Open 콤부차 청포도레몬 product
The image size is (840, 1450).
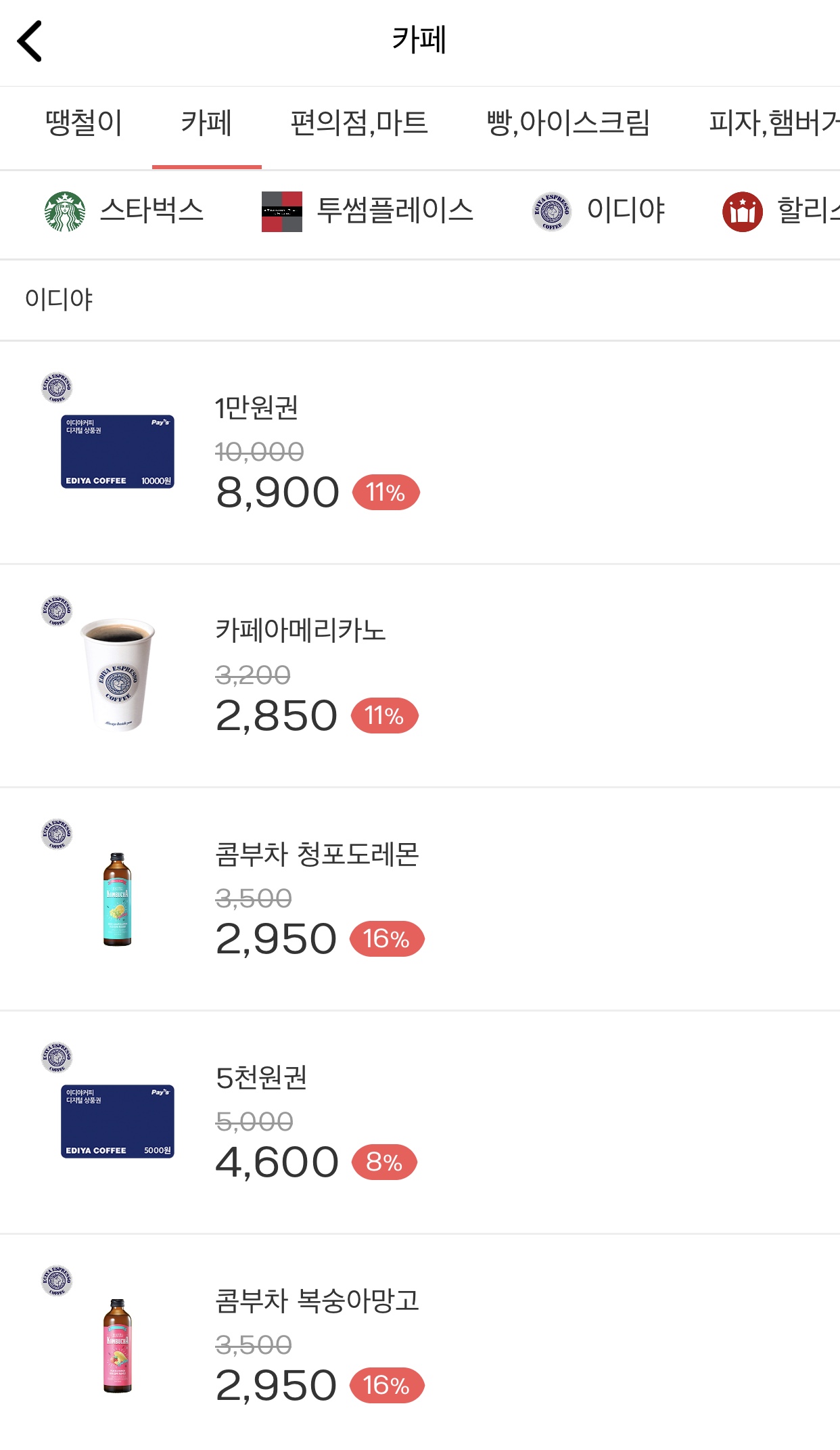[419, 899]
